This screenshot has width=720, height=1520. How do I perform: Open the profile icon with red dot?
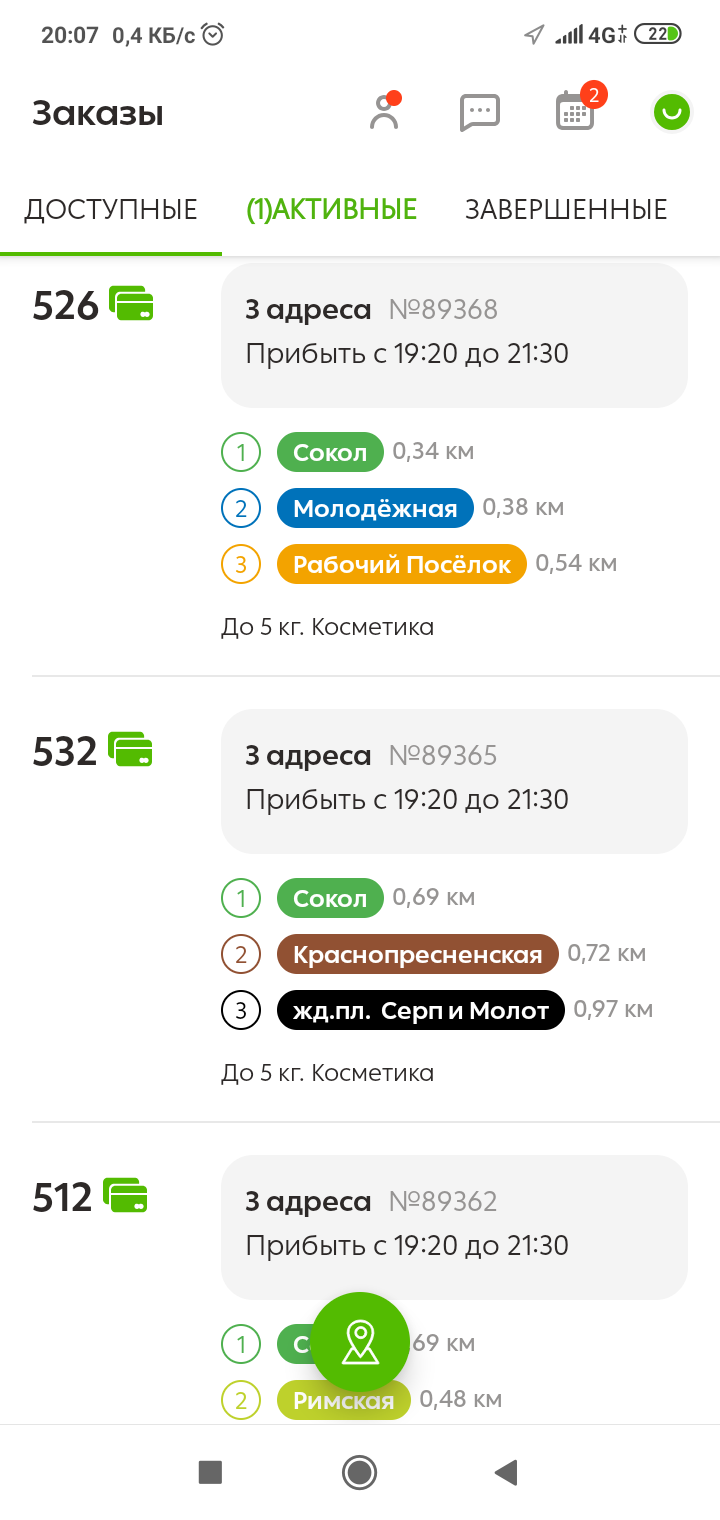pos(384,112)
